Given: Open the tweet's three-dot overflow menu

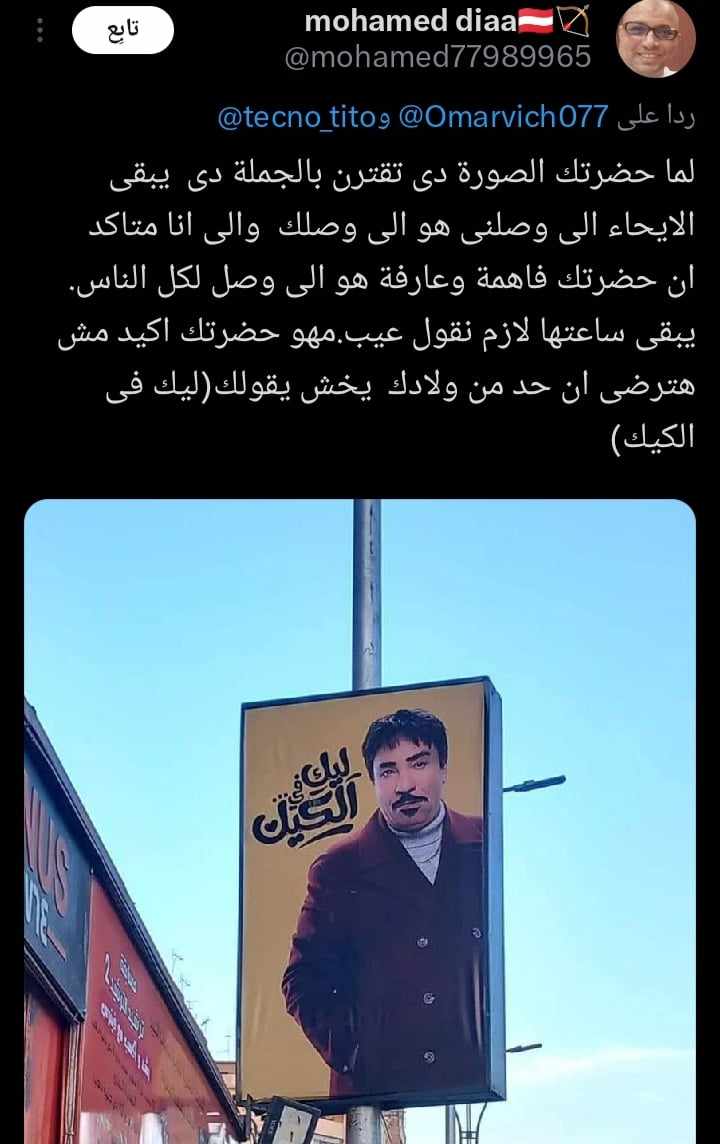Looking at the screenshot, I should coord(40,31).
